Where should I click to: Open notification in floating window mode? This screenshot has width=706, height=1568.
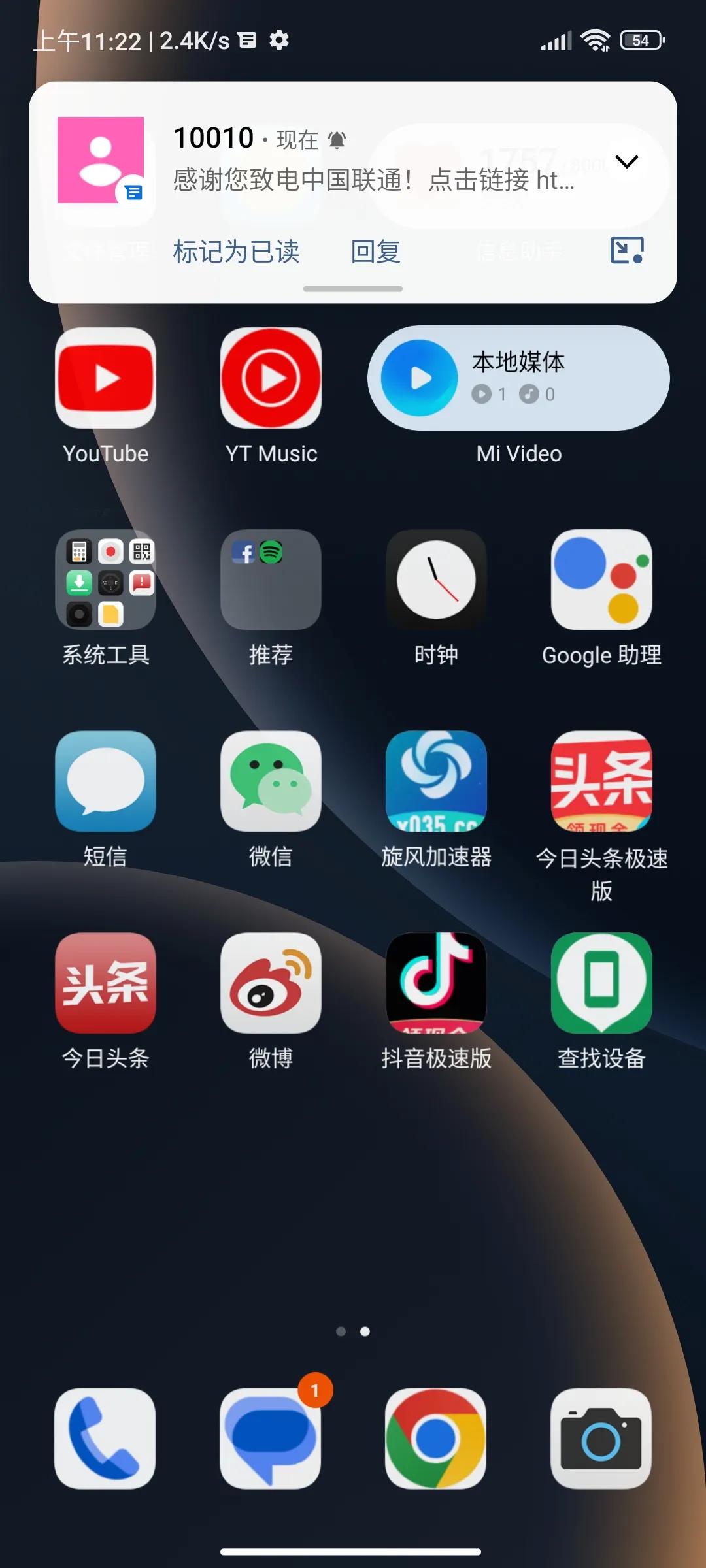[x=626, y=251]
